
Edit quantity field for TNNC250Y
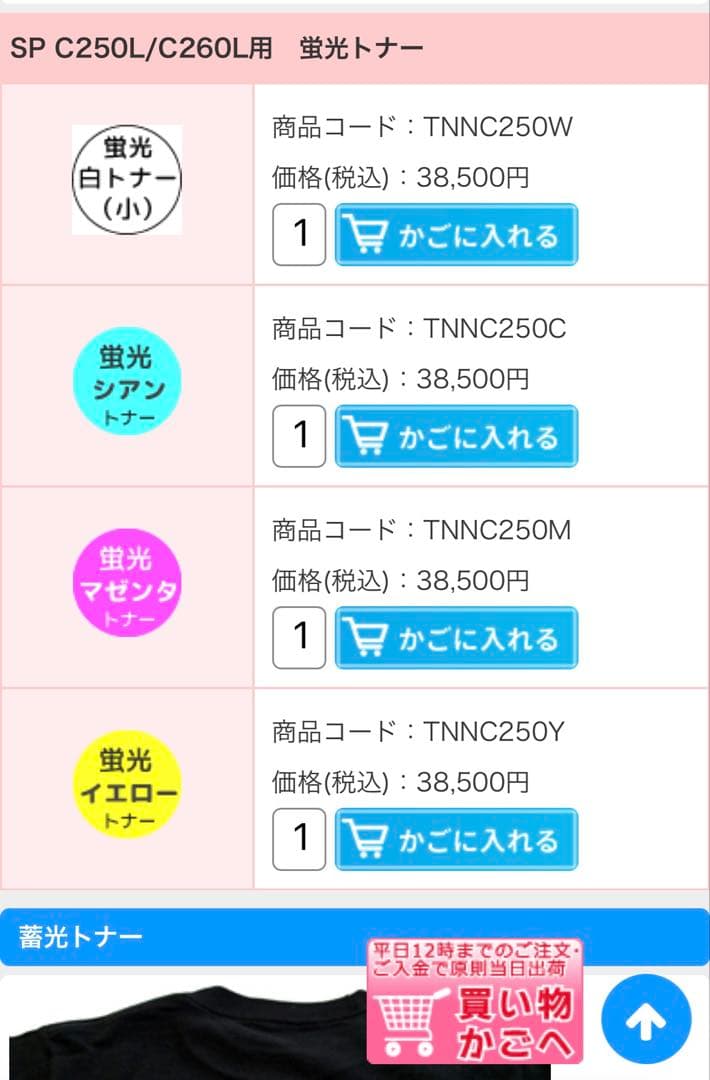(299, 839)
